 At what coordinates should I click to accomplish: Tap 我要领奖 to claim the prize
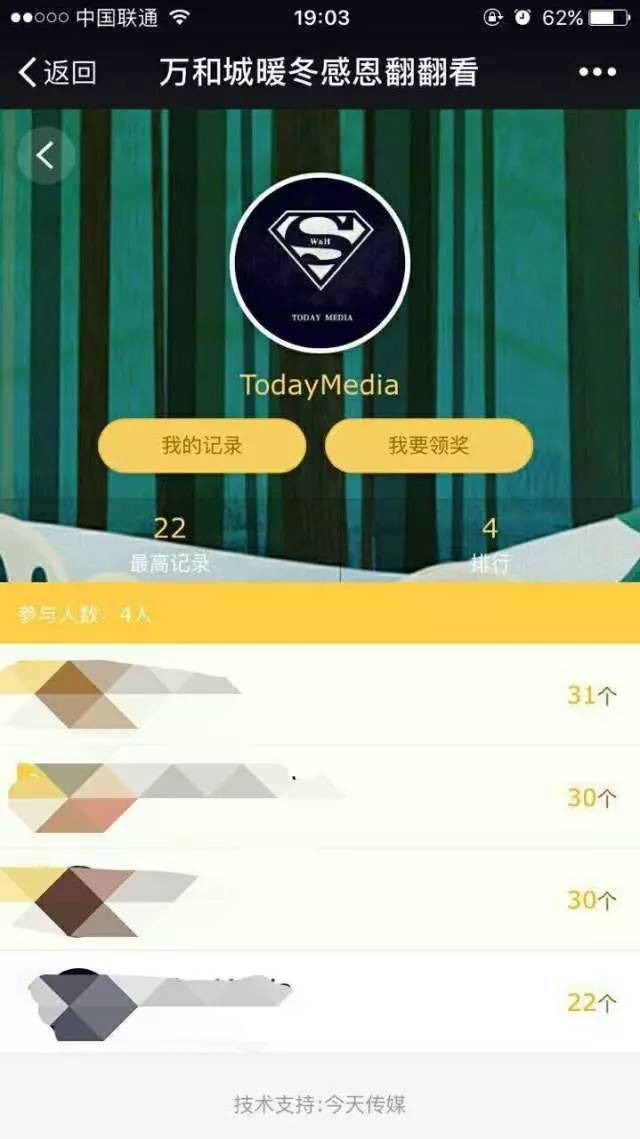tap(428, 446)
